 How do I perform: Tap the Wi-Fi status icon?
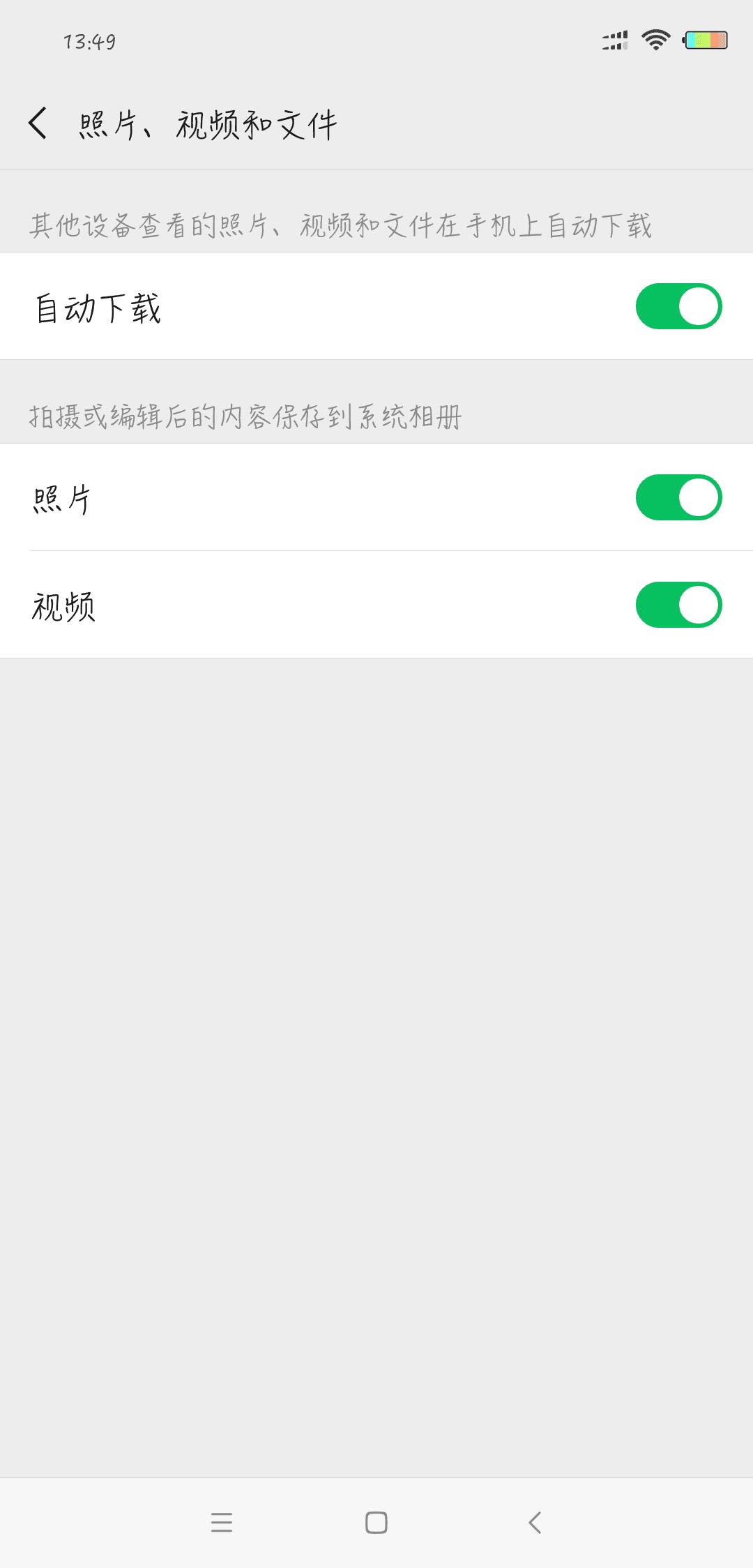coord(654,40)
